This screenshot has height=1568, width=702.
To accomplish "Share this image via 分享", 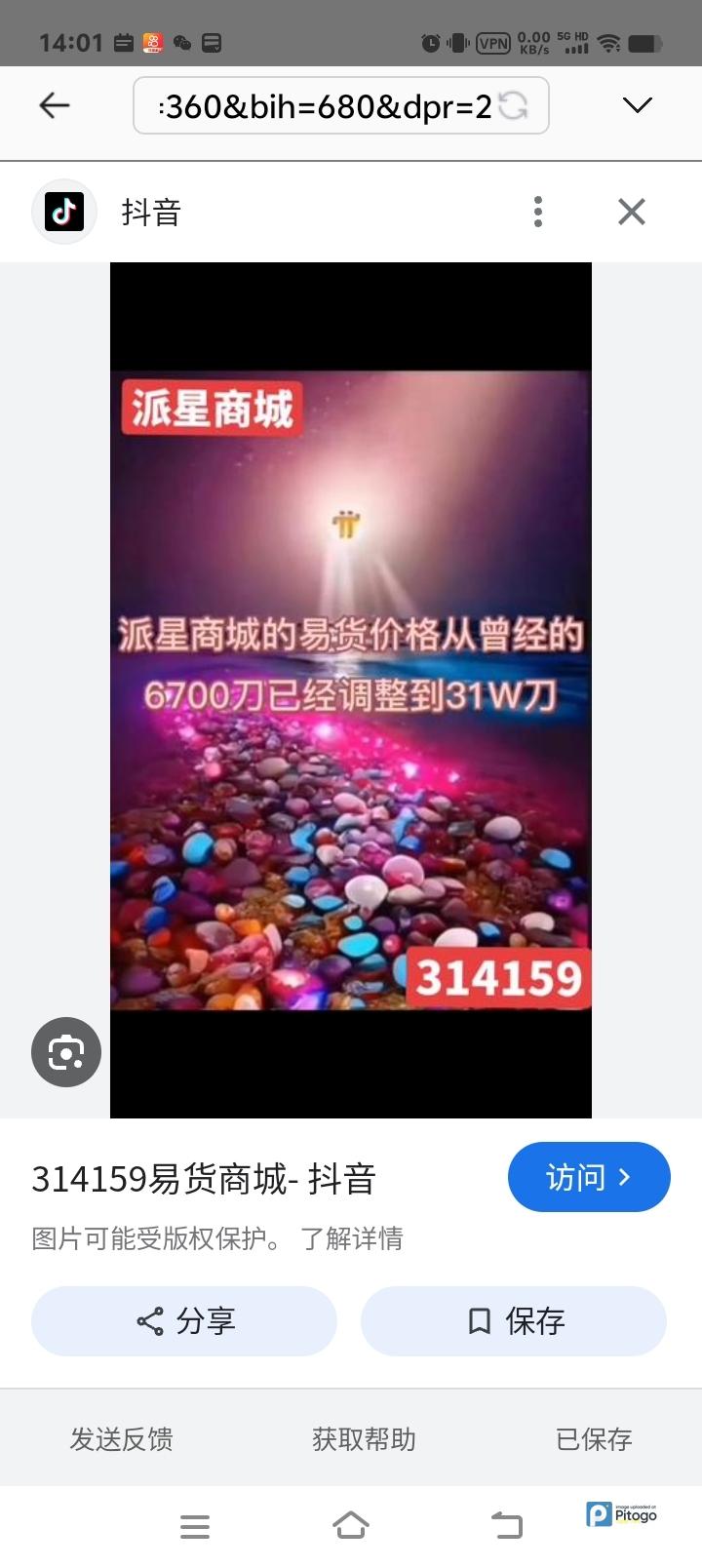I will [184, 1321].
